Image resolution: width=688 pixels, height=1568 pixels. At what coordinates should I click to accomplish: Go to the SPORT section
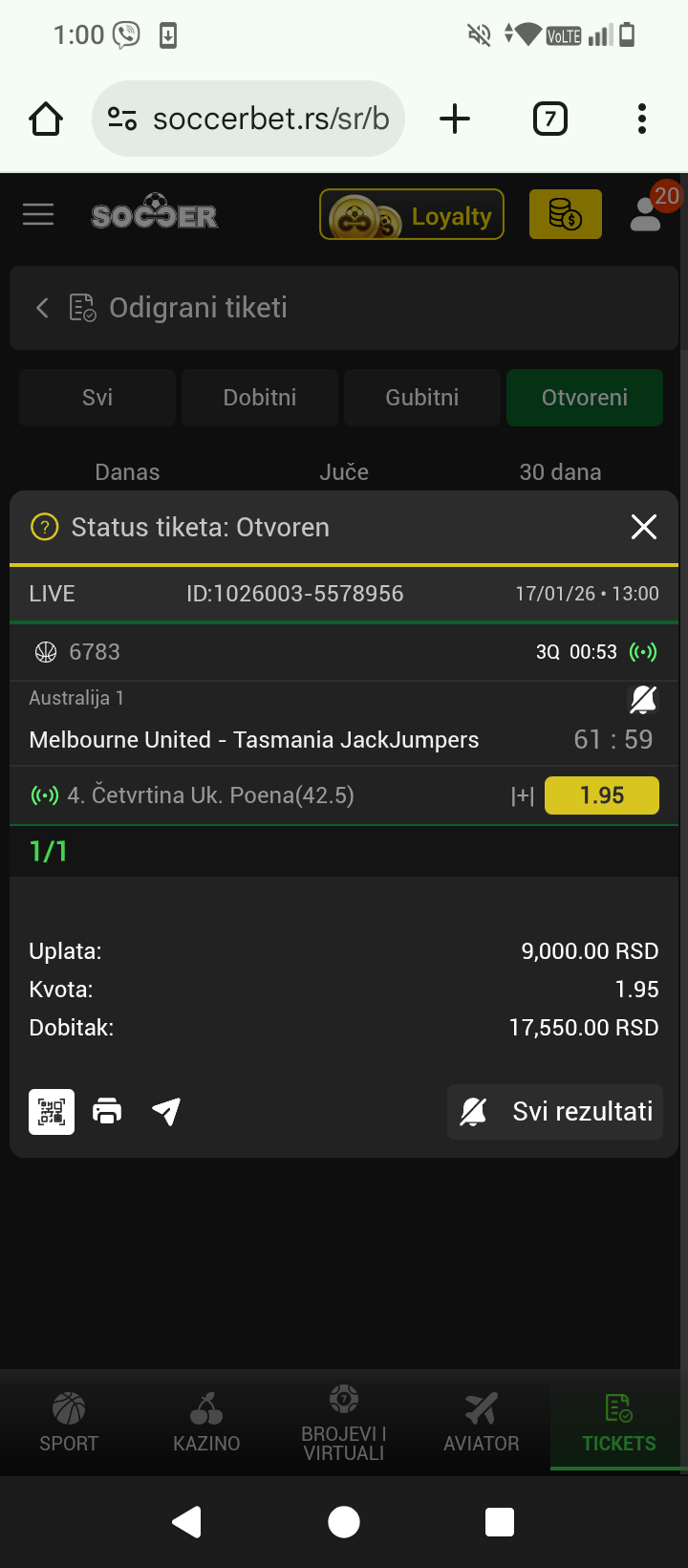pos(69,1424)
